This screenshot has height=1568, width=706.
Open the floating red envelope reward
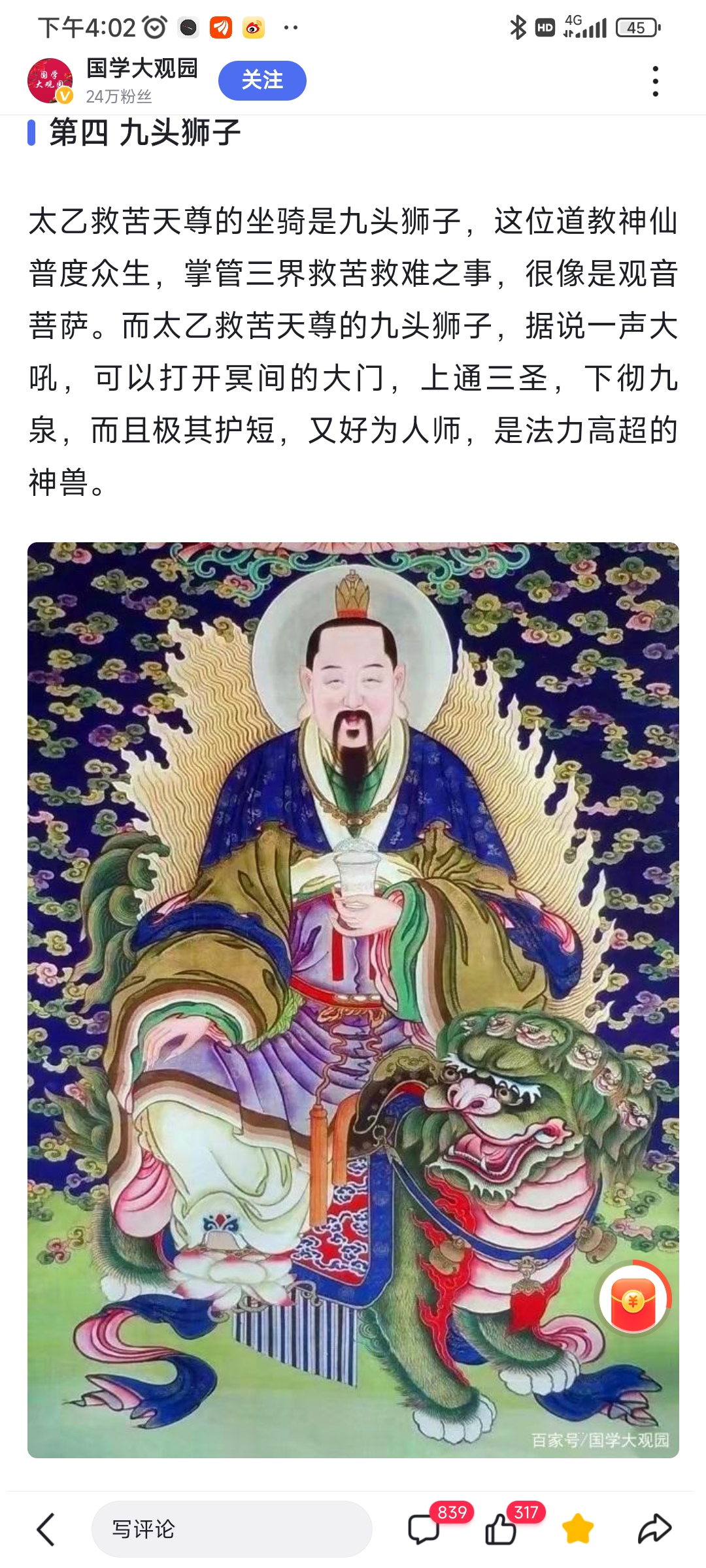633,1299
